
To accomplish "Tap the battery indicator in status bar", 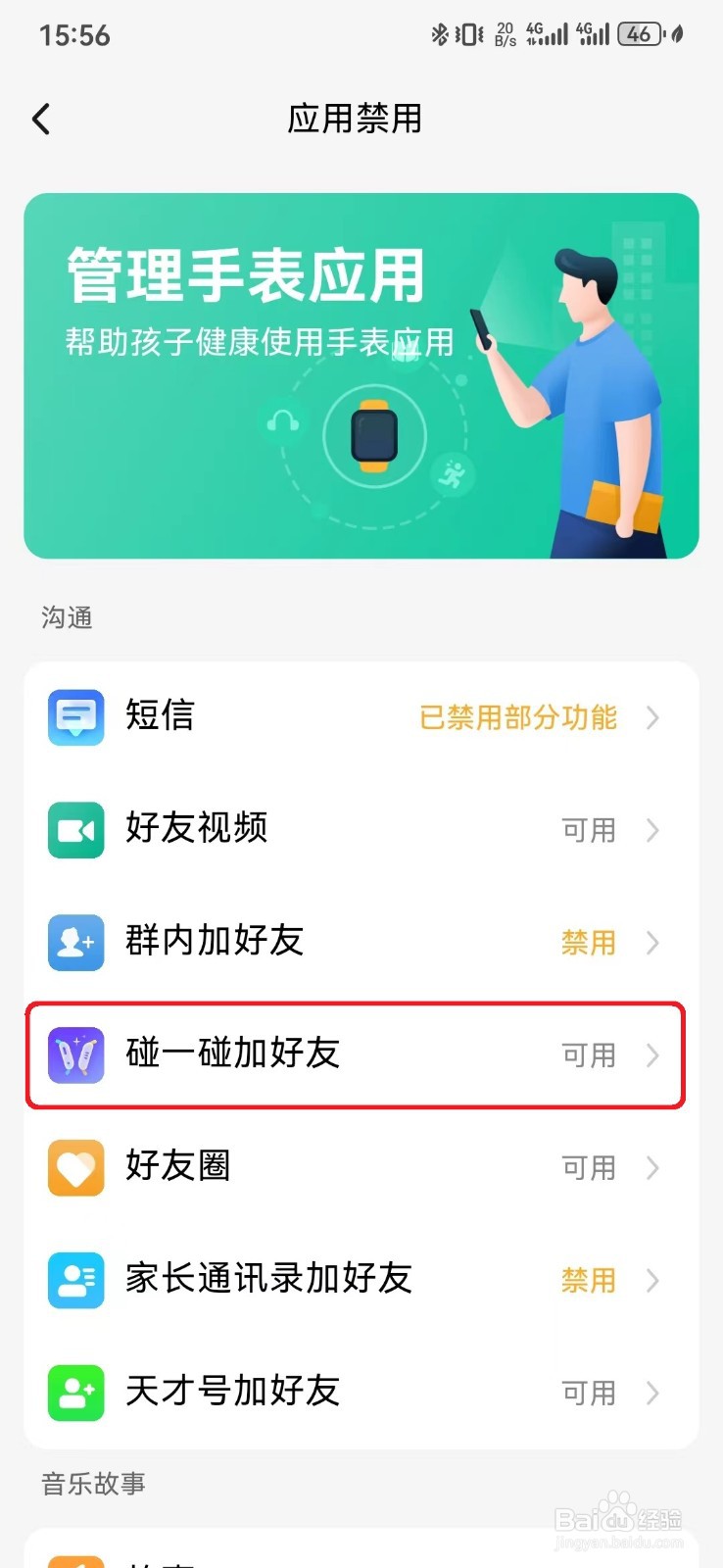I will tap(639, 33).
